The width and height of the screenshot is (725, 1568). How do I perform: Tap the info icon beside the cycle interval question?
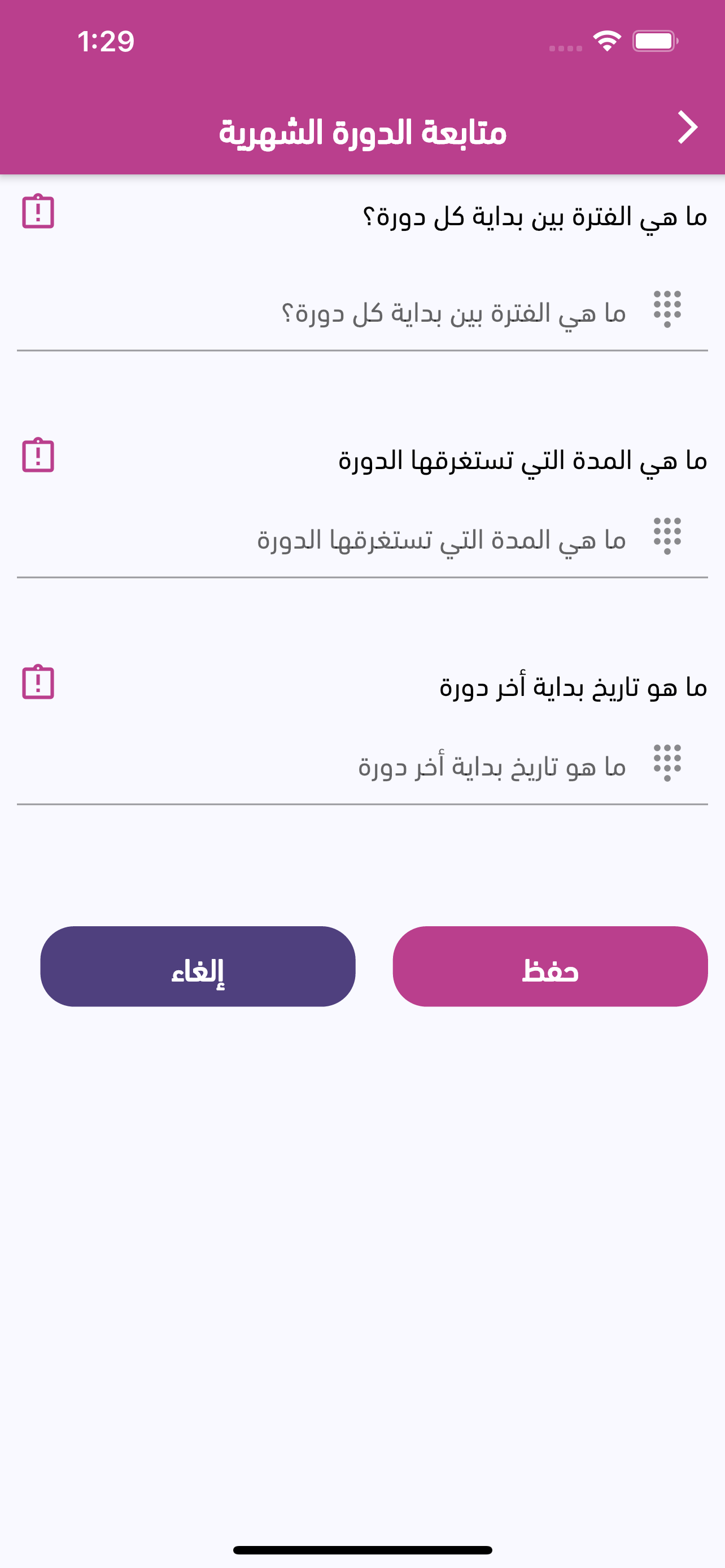pyautogui.click(x=38, y=212)
